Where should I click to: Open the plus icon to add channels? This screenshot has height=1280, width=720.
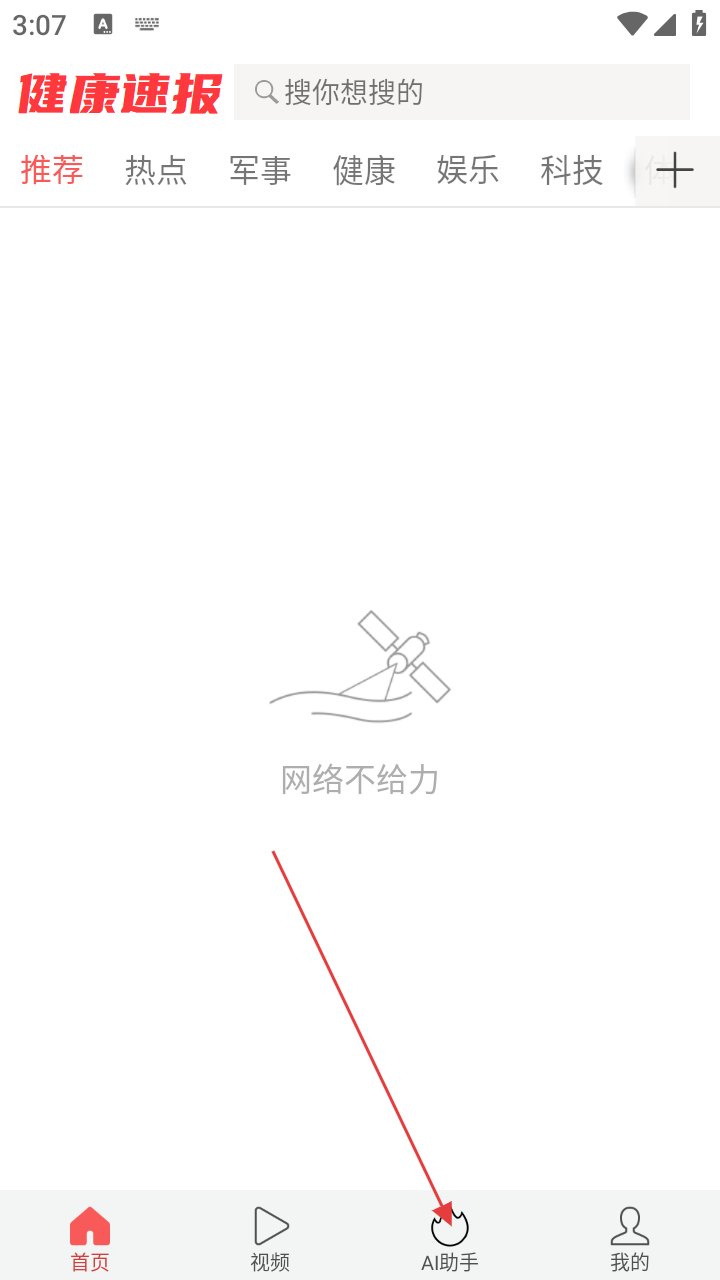pyautogui.click(x=676, y=171)
